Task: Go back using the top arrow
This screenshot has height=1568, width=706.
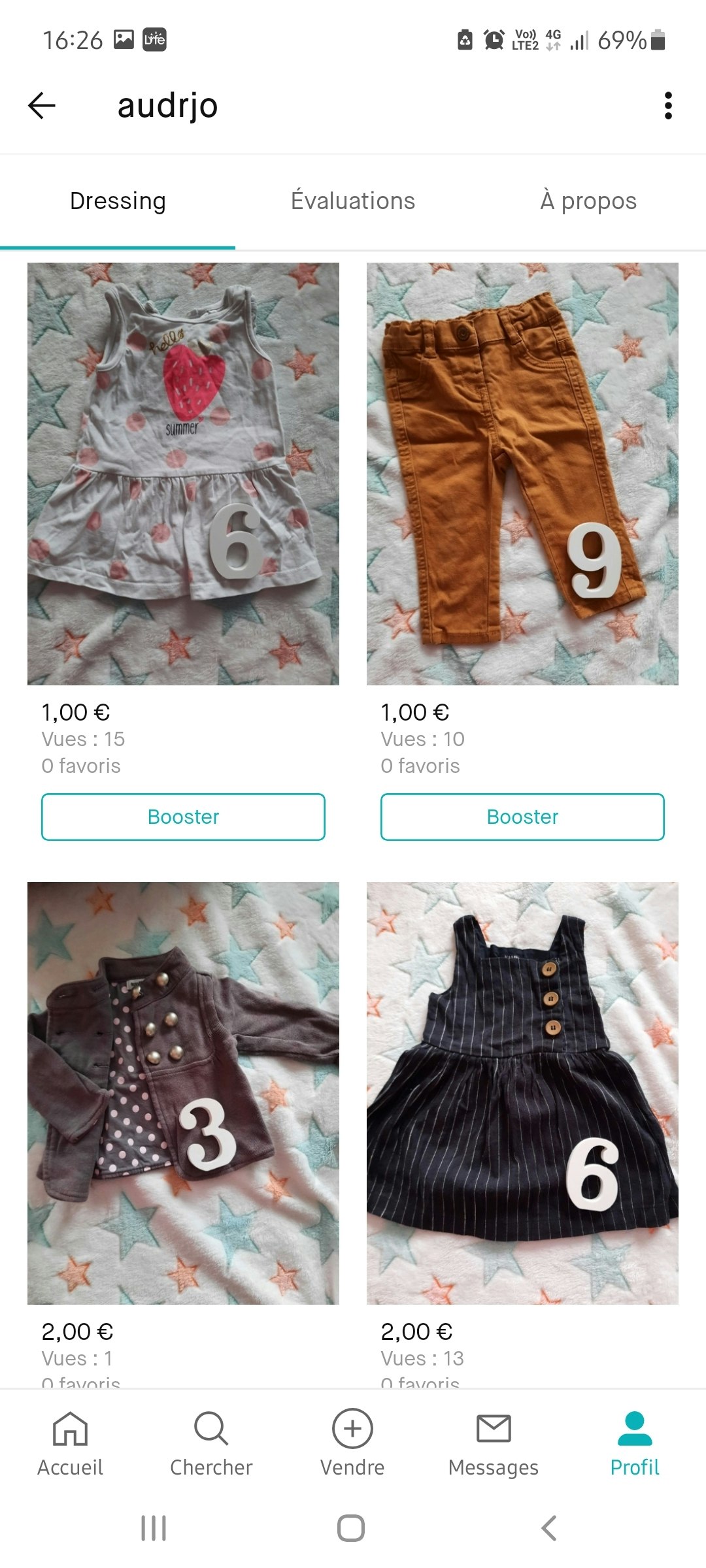Action: [42, 105]
